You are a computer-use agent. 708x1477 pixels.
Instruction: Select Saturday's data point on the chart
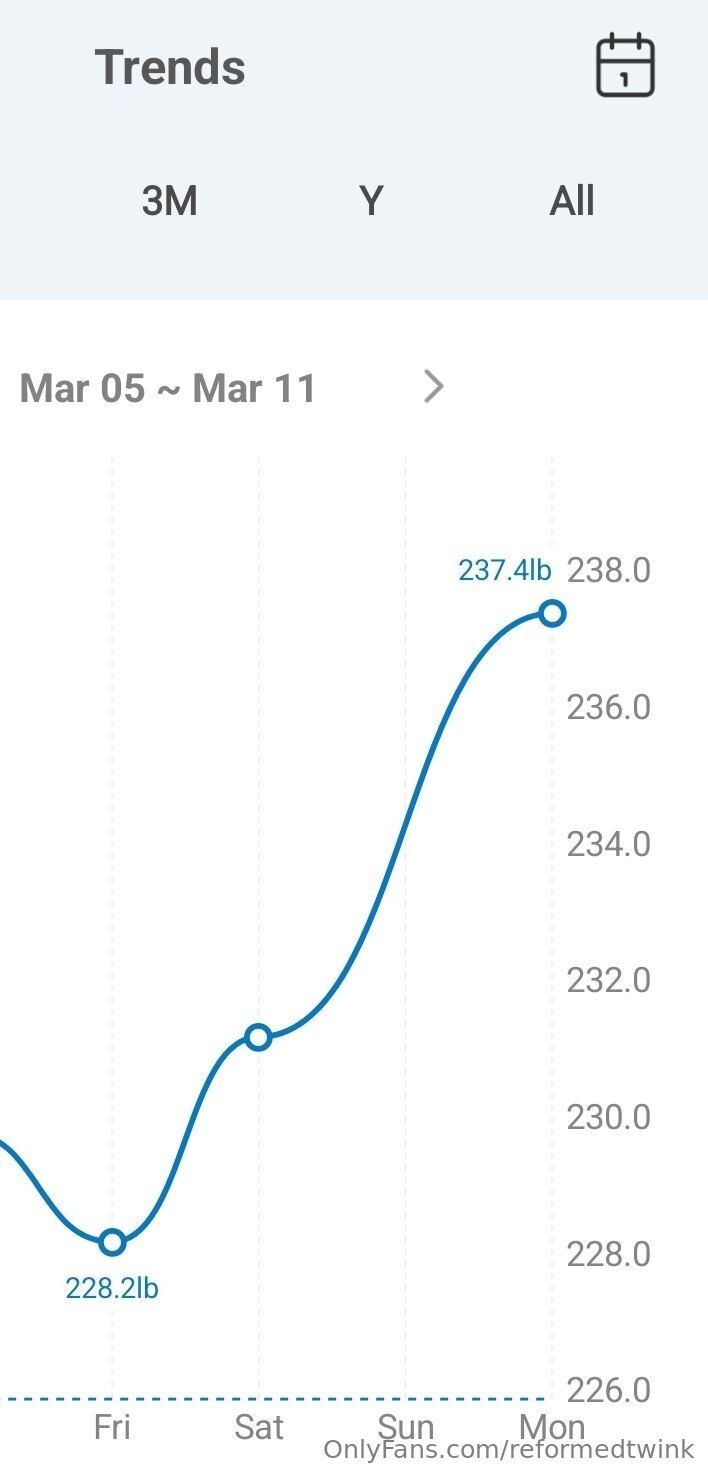tap(258, 1037)
